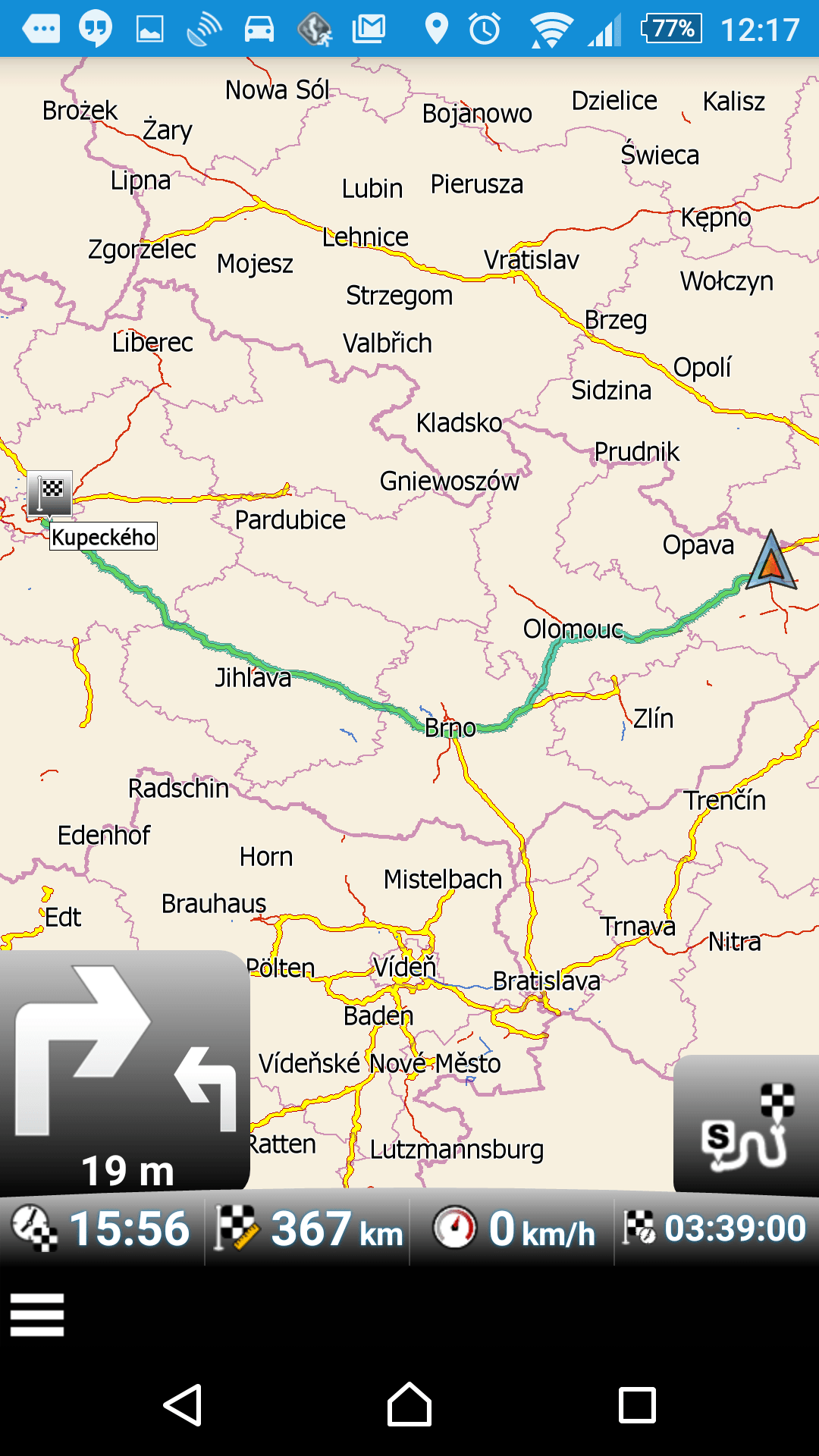
Task: Tap the remaining distance 367 km field
Action: click(308, 1228)
